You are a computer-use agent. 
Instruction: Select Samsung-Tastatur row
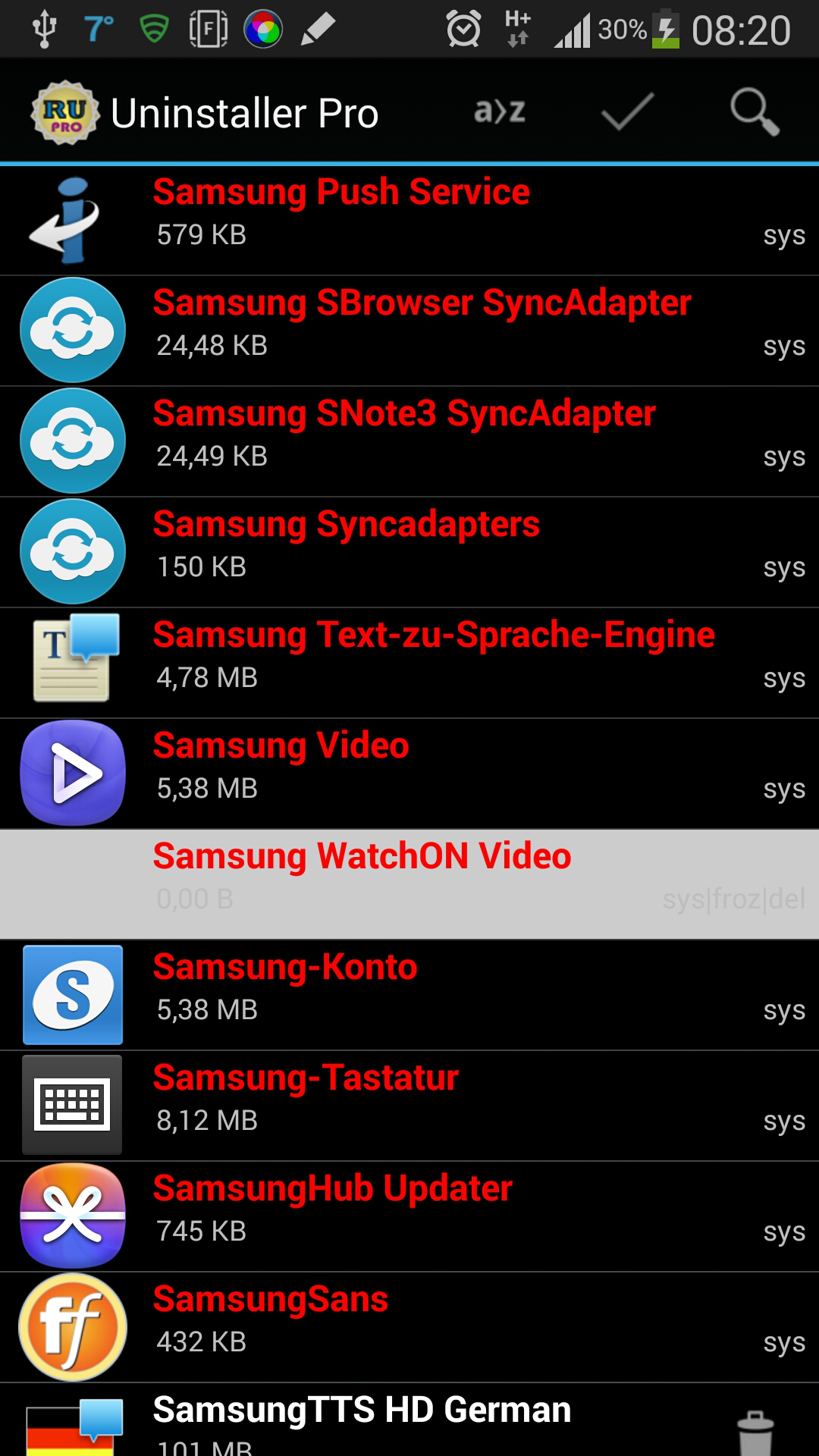point(409,1106)
